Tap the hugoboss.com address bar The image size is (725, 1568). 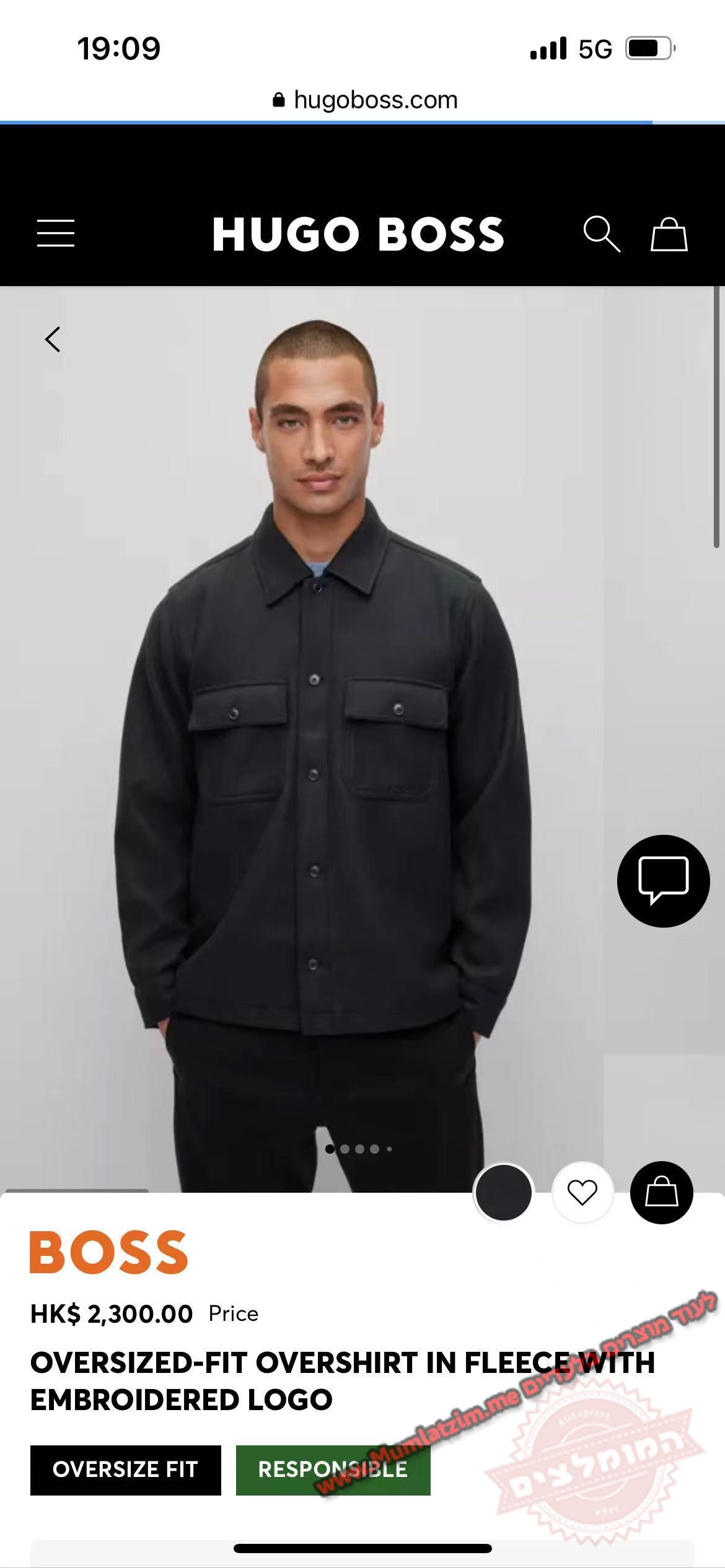tap(364, 100)
